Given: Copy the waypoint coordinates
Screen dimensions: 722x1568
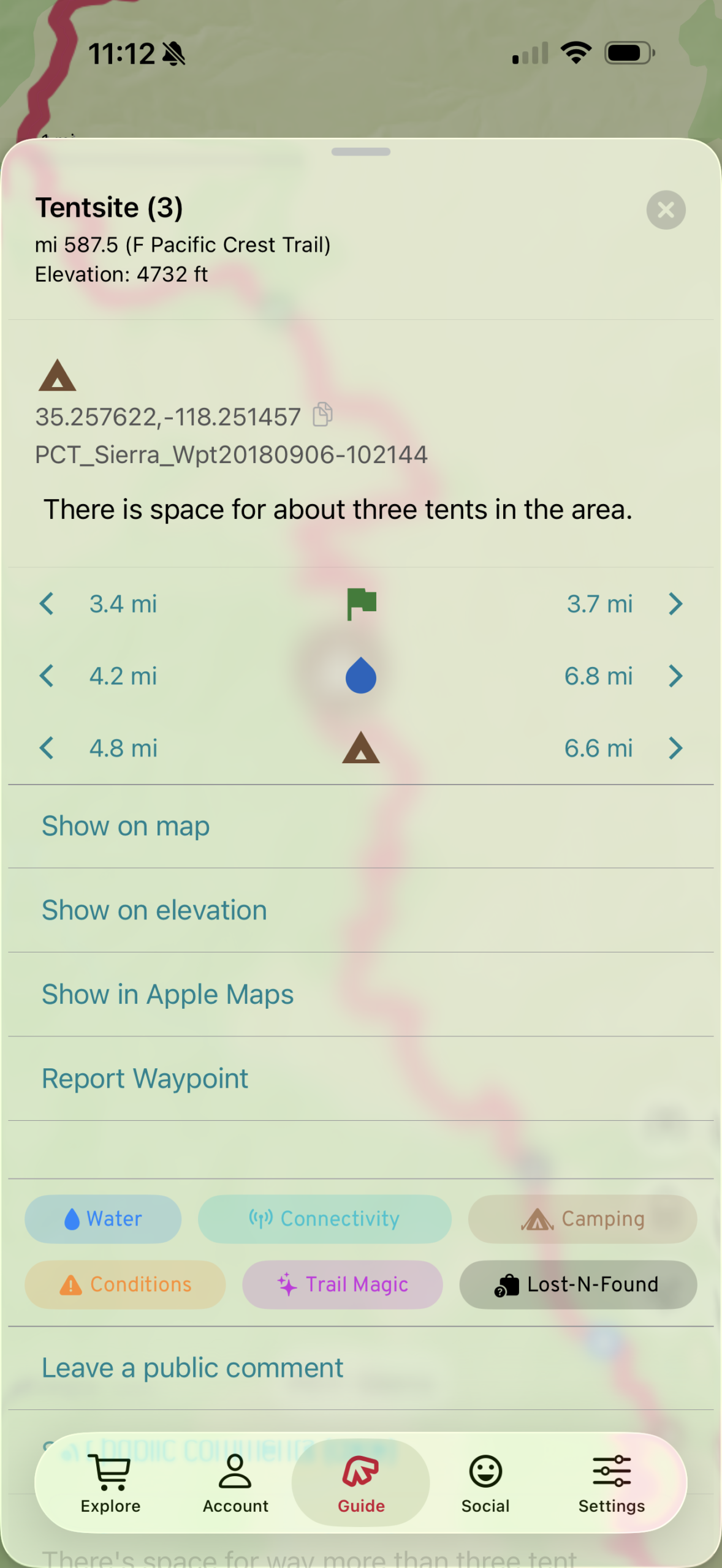Looking at the screenshot, I should click(323, 416).
